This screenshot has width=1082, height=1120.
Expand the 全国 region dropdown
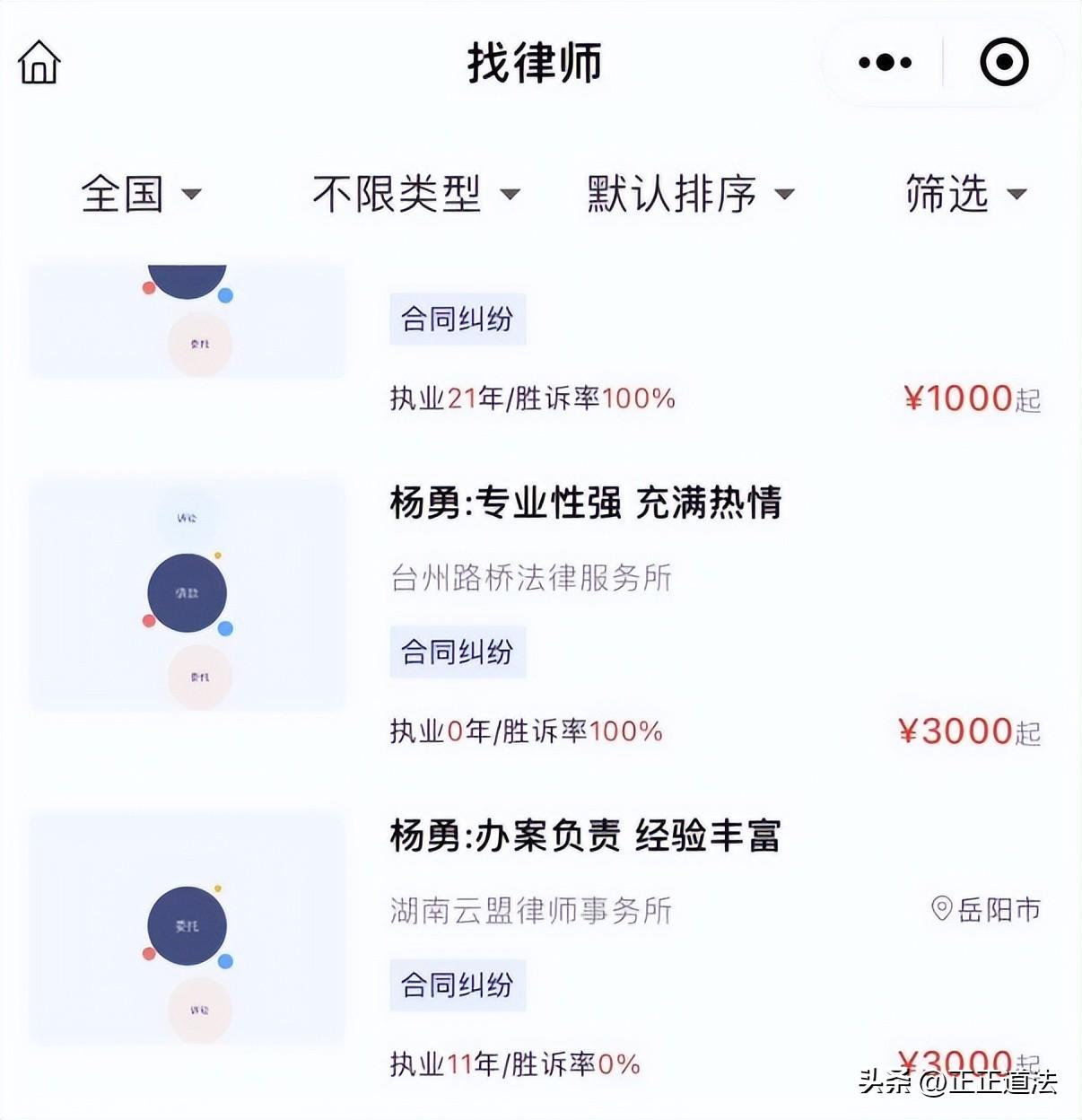coord(141,194)
